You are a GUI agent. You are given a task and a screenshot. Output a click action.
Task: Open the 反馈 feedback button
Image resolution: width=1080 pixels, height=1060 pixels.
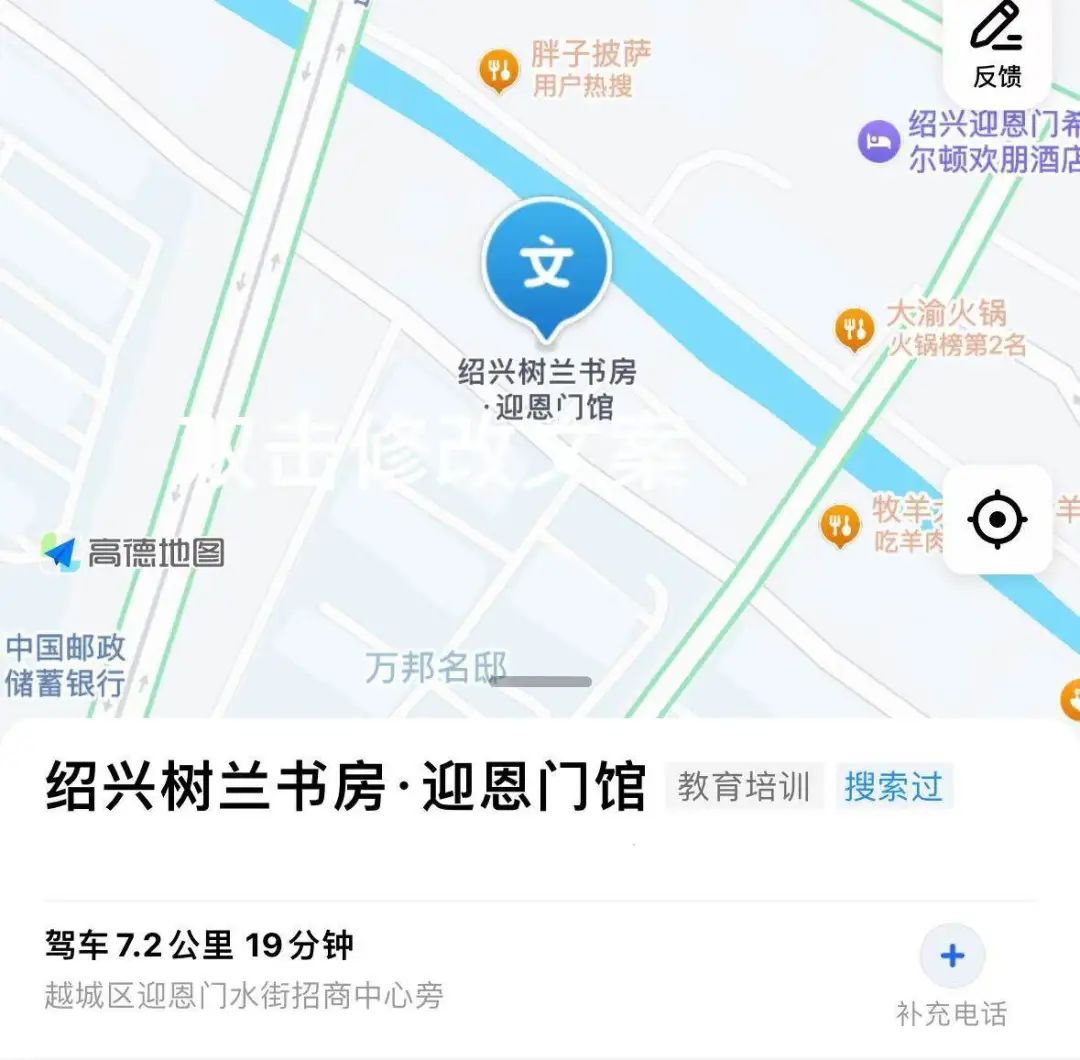997,45
